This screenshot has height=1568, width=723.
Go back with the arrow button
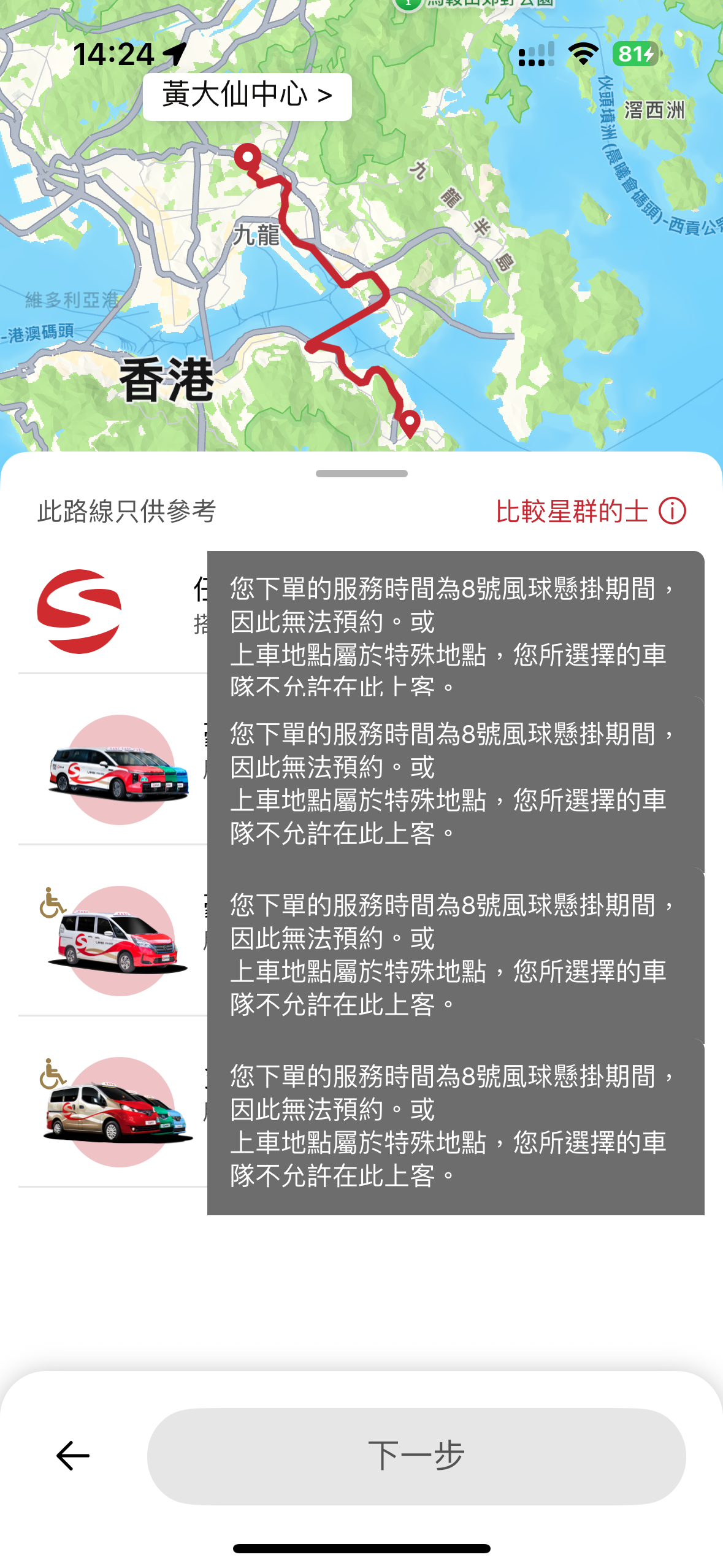click(73, 1456)
